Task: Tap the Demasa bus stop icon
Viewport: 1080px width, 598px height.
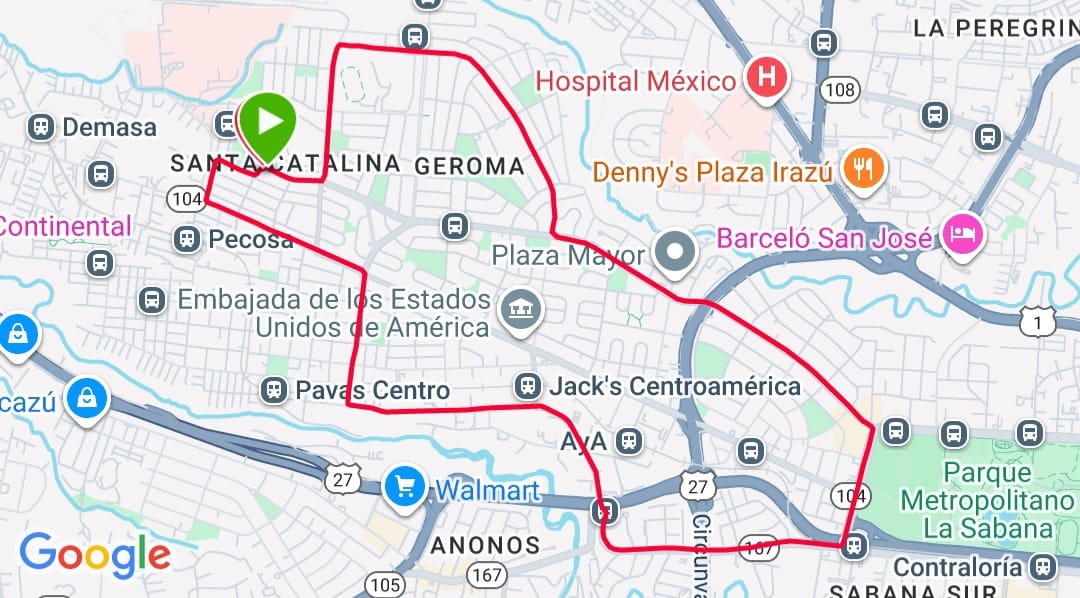Action: click(41, 127)
